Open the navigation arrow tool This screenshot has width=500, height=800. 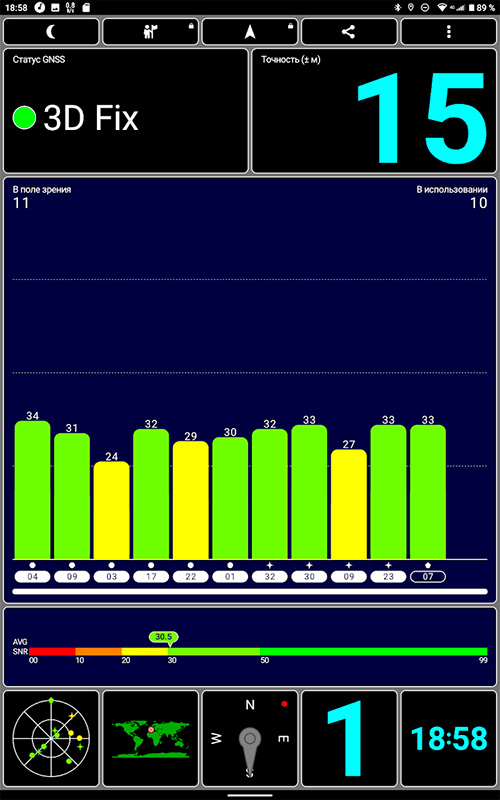(x=250, y=32)
